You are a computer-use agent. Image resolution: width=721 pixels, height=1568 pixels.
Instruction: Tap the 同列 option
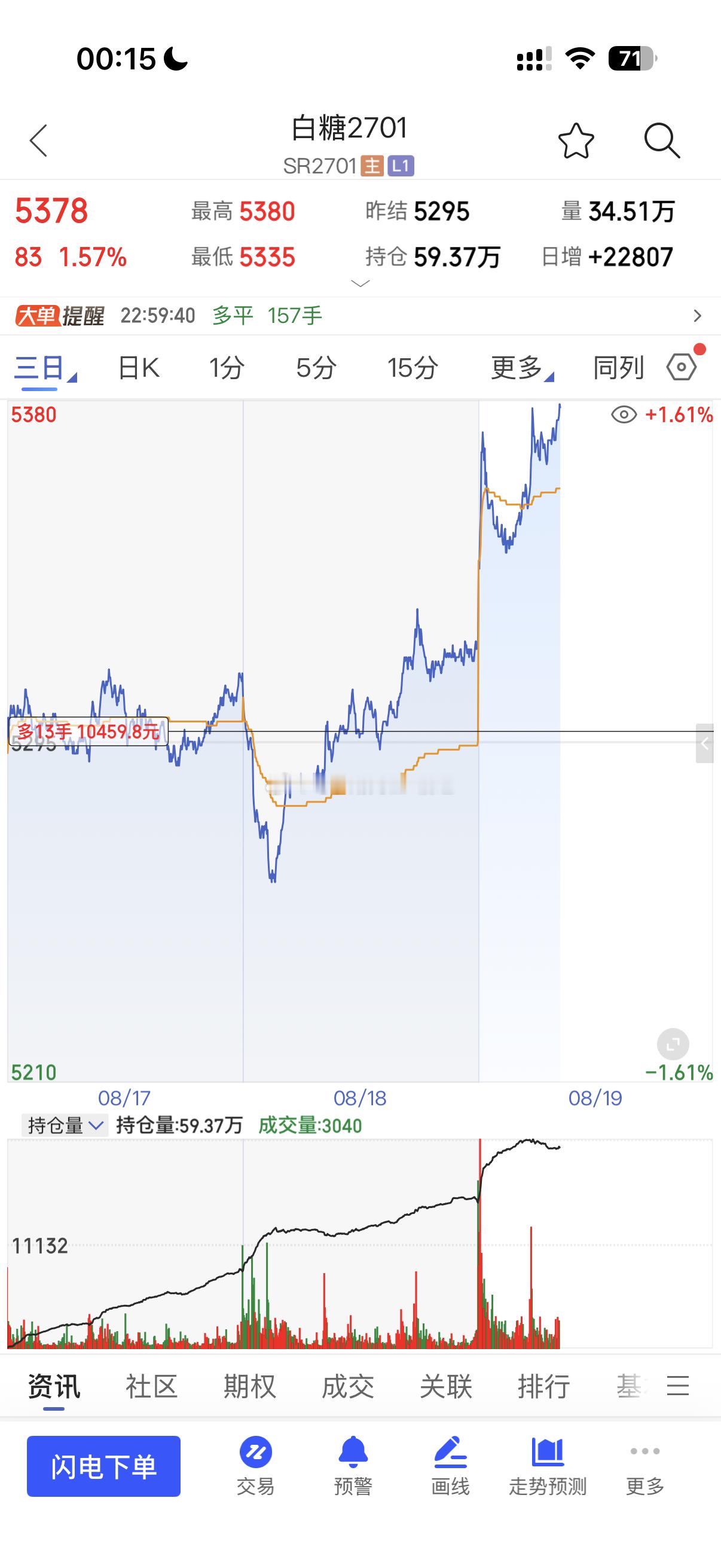click(619, 368)
